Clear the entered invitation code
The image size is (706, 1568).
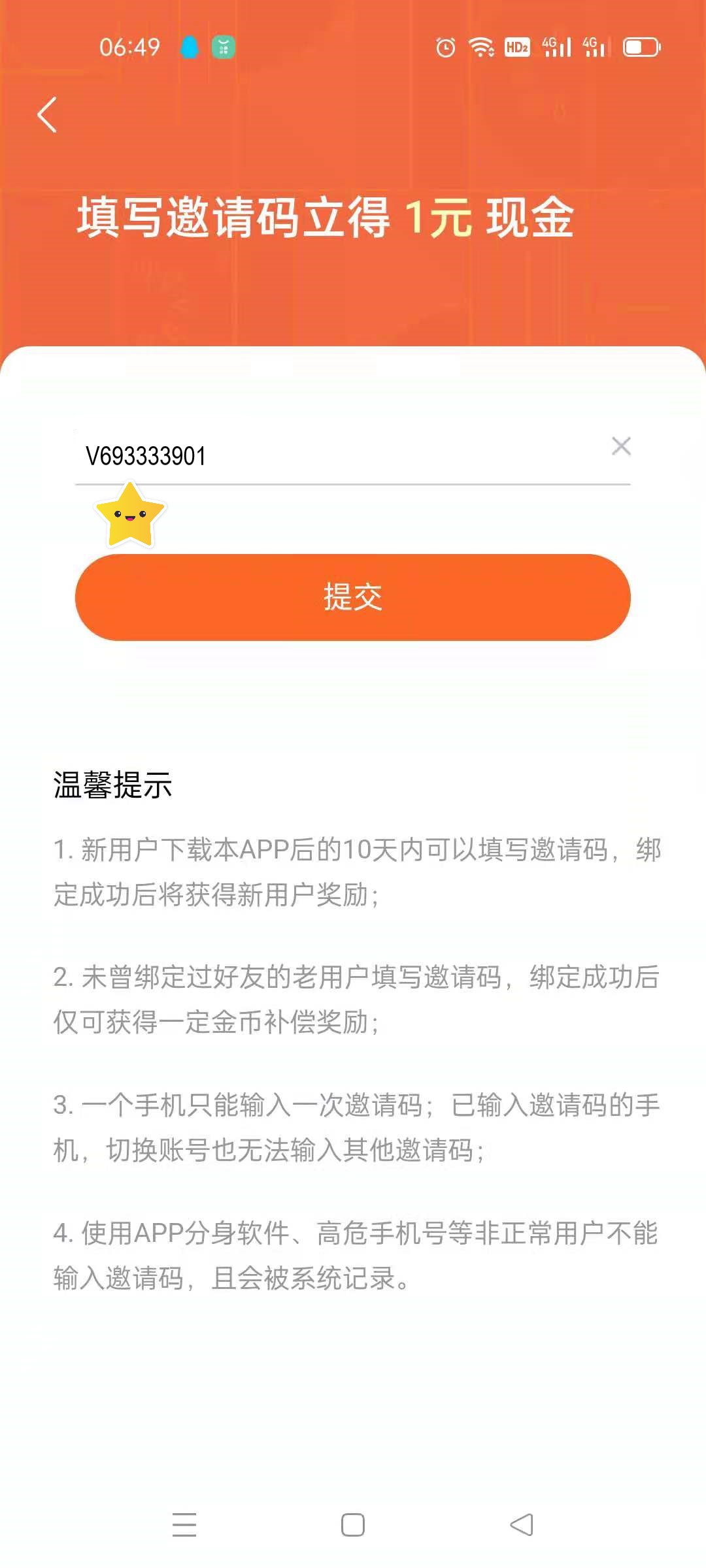pyautogui.click(x=621, y=446)
